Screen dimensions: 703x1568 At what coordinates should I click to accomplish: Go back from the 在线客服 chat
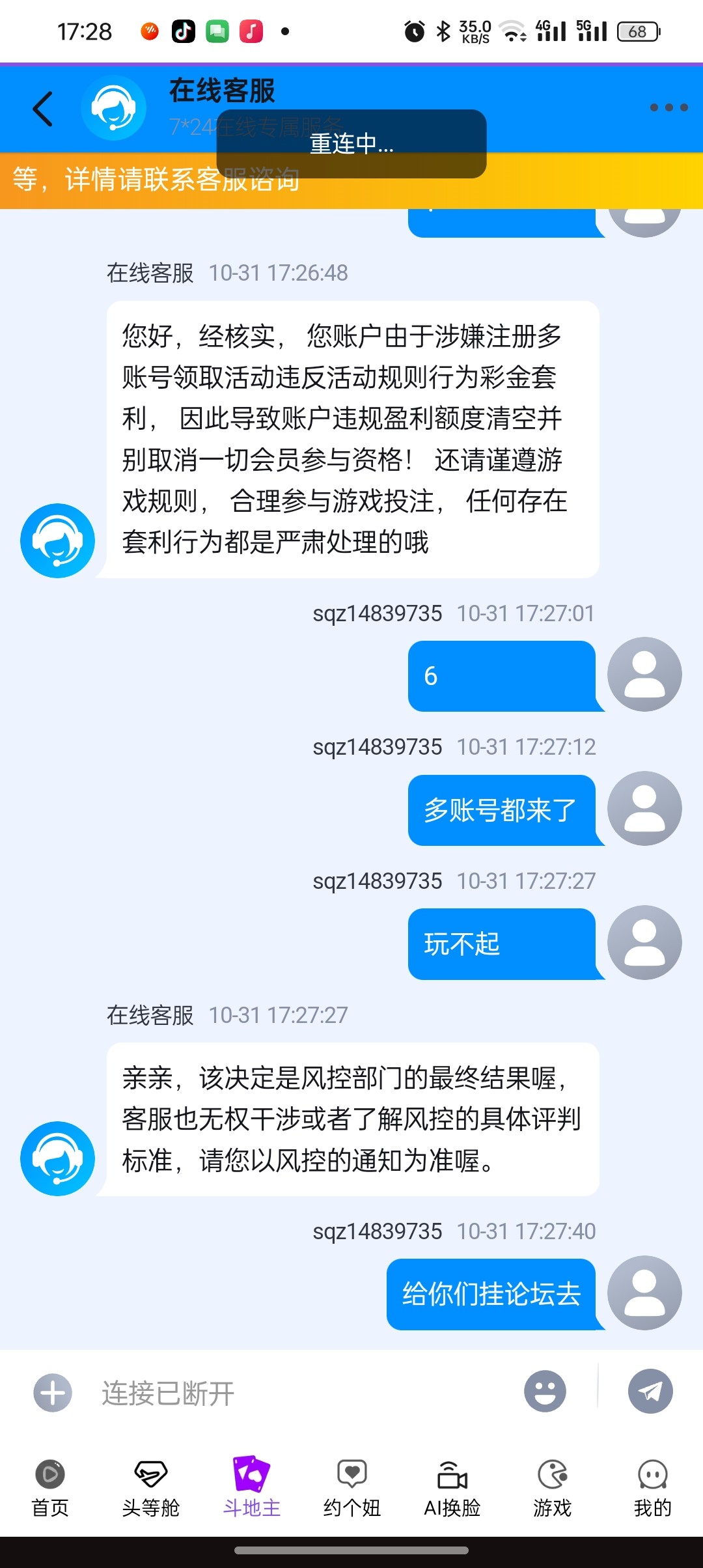click(x=43, y=108)
